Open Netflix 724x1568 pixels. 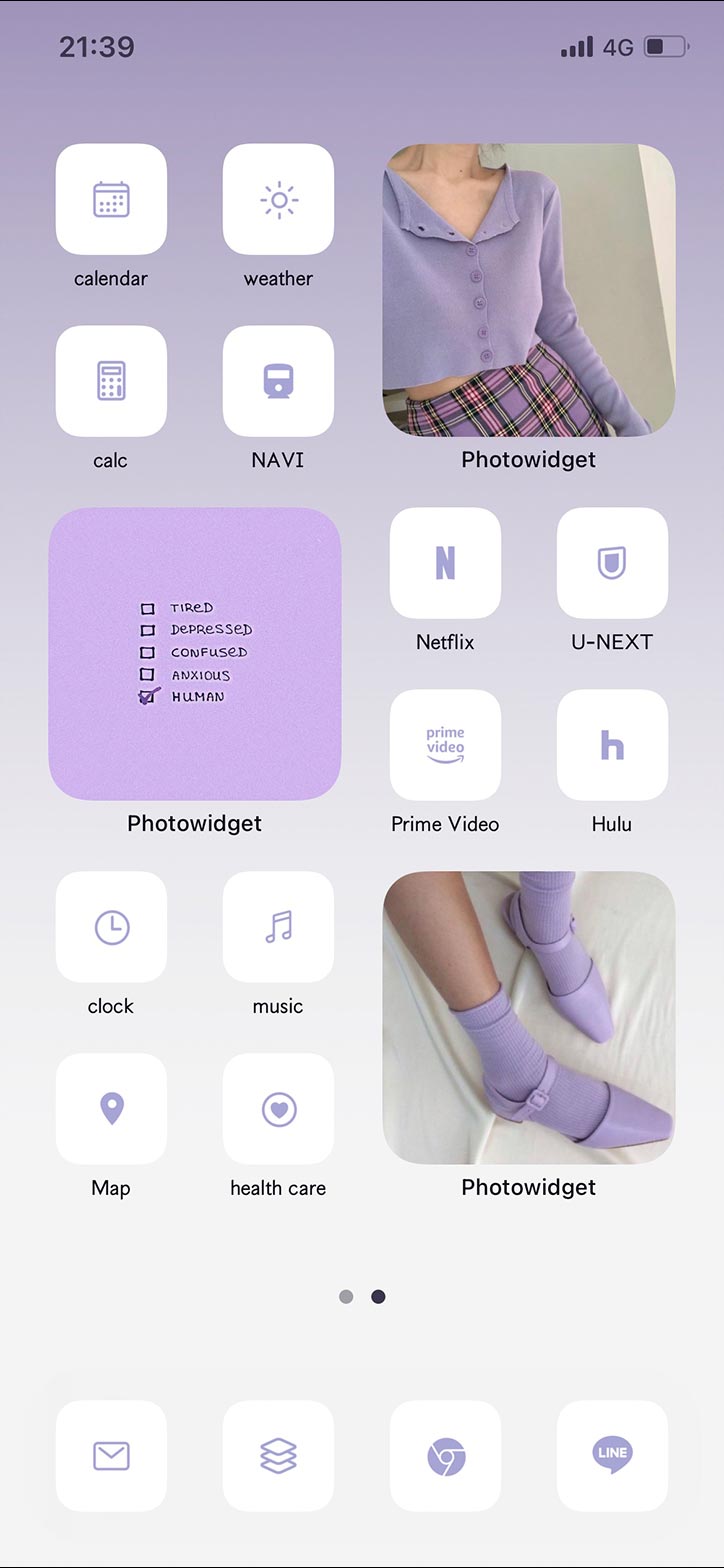pos(445,563)
